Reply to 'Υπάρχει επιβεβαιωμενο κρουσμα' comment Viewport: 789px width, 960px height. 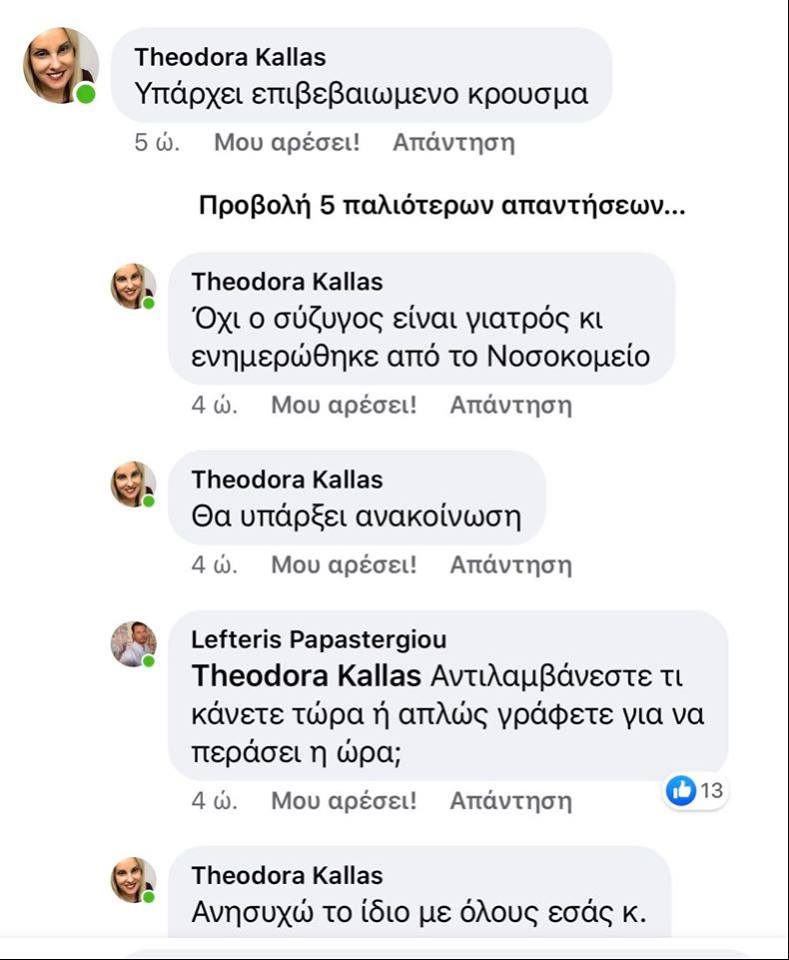point(453,143)
